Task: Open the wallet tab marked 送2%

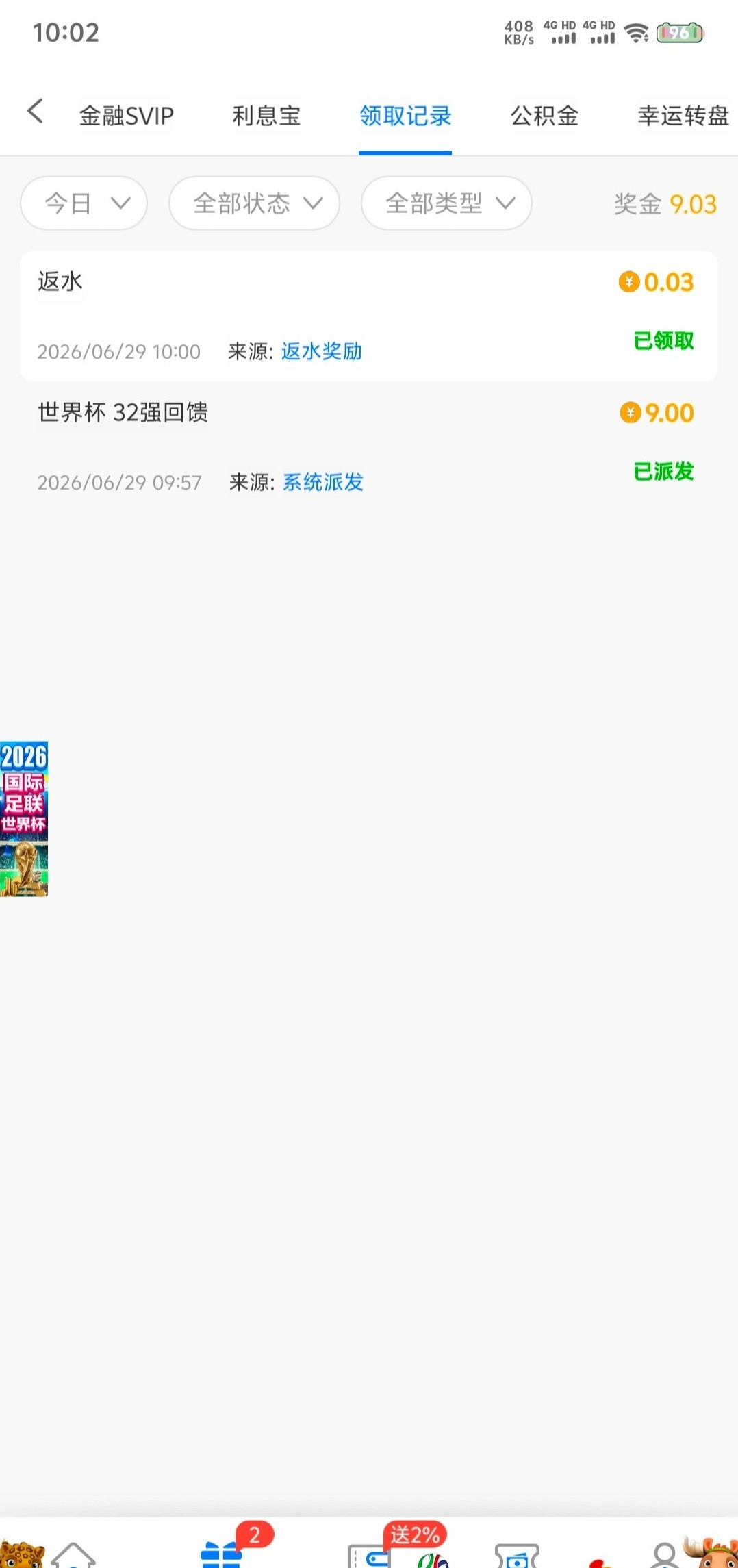Action: pyautogui.click(x=370, y=1554)
